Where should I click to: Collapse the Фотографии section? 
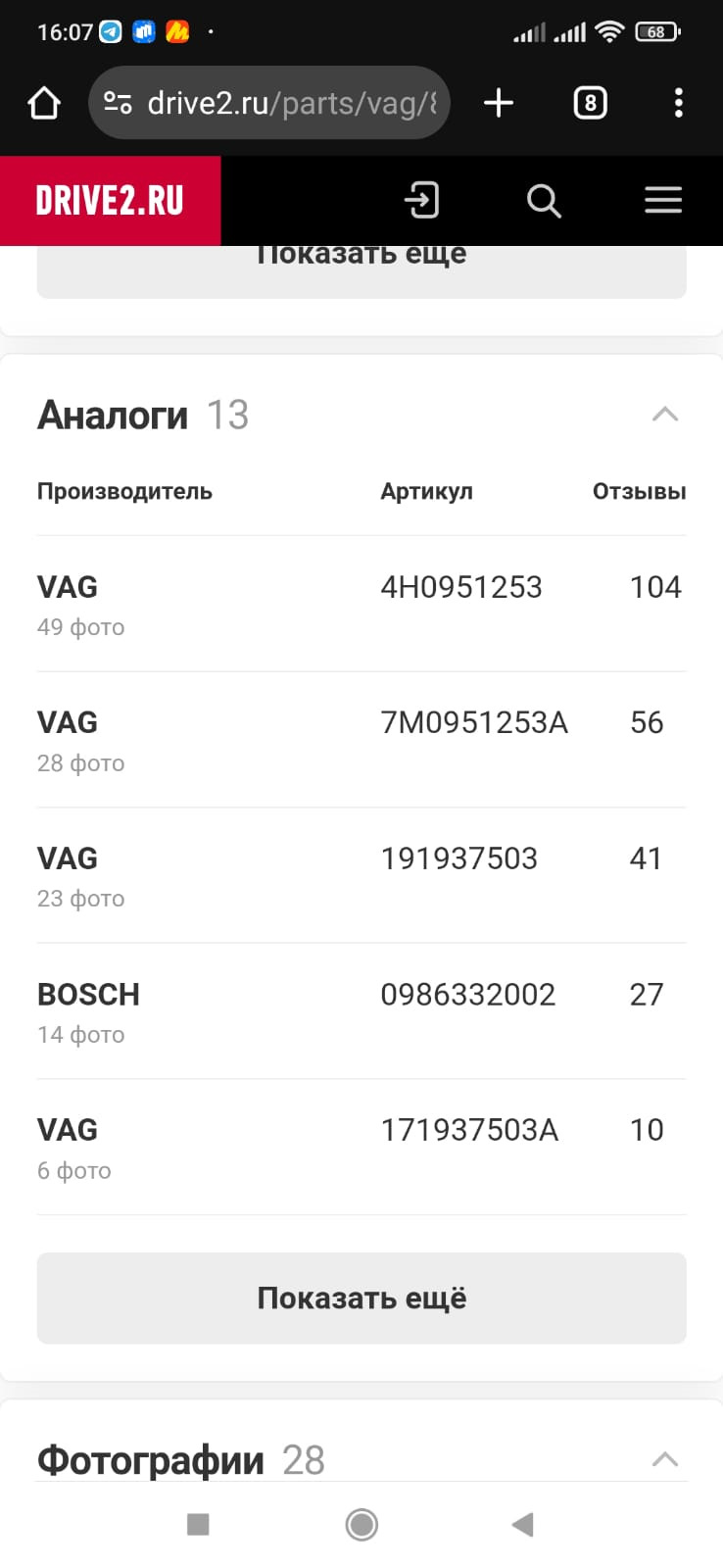pos(665,1459)
